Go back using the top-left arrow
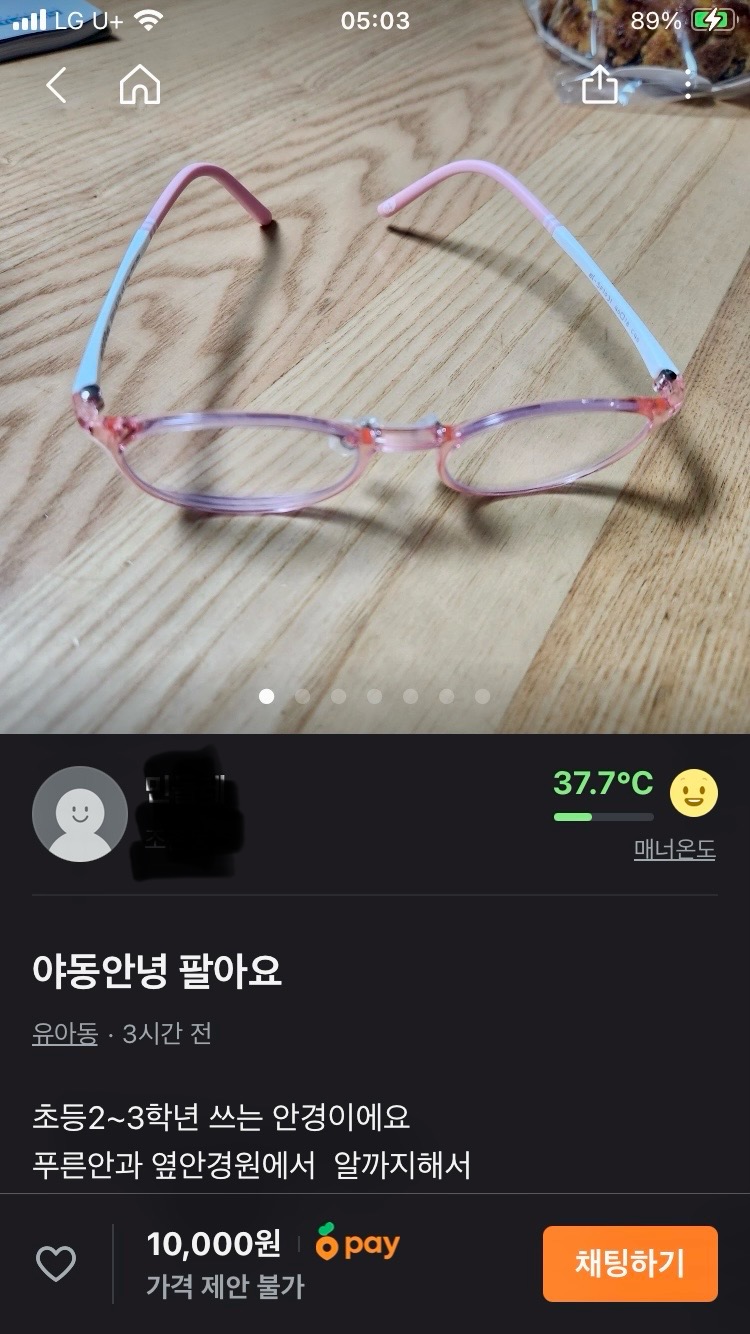This screenshot has height=1334, width=750. pos(56,86)
